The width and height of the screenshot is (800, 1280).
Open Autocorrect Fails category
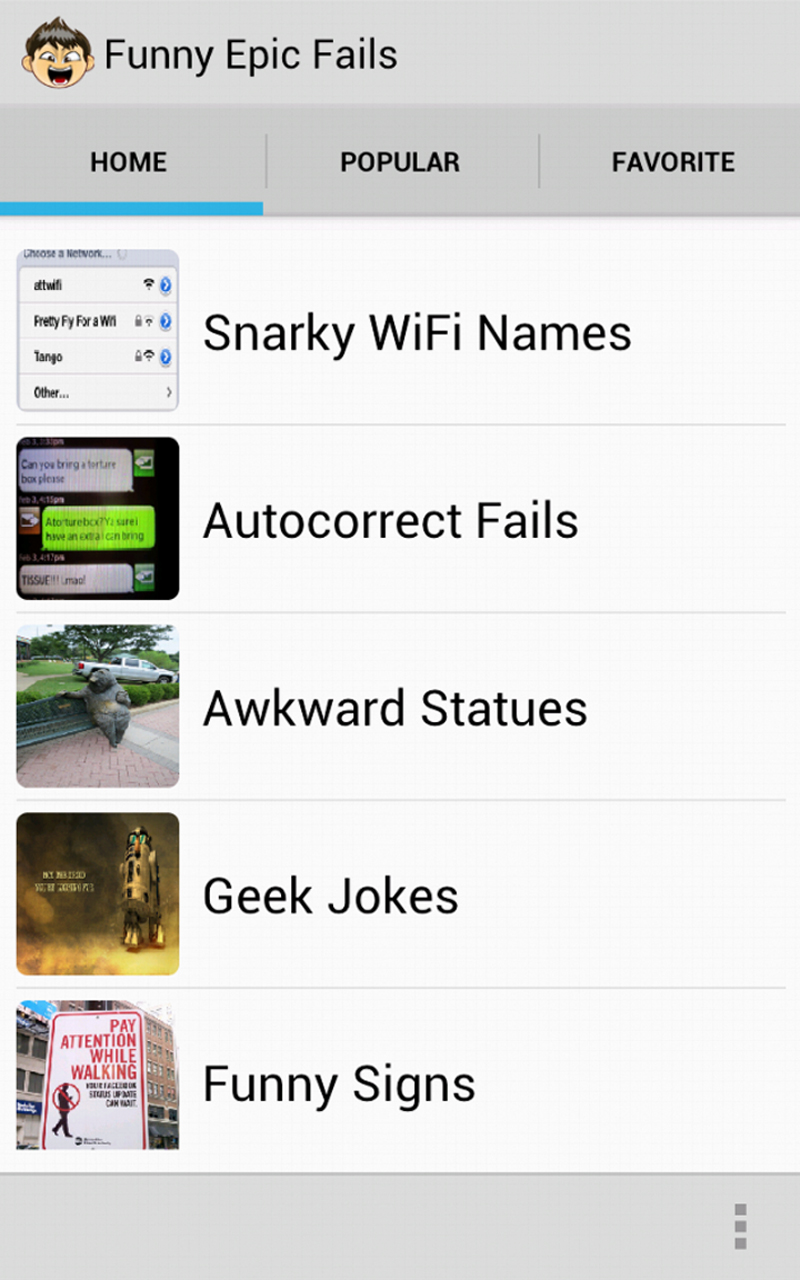pyautogui.click(x=390, y=520)
